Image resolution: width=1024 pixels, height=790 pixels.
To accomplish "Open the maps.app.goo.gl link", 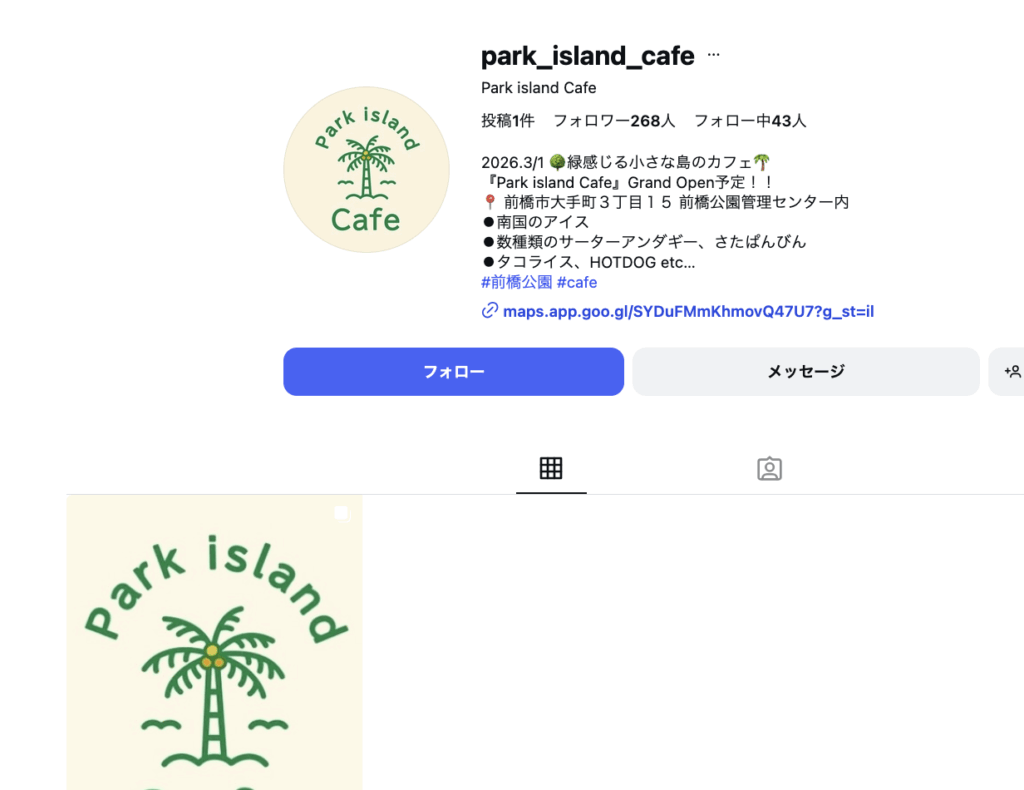I will [688, 312].
